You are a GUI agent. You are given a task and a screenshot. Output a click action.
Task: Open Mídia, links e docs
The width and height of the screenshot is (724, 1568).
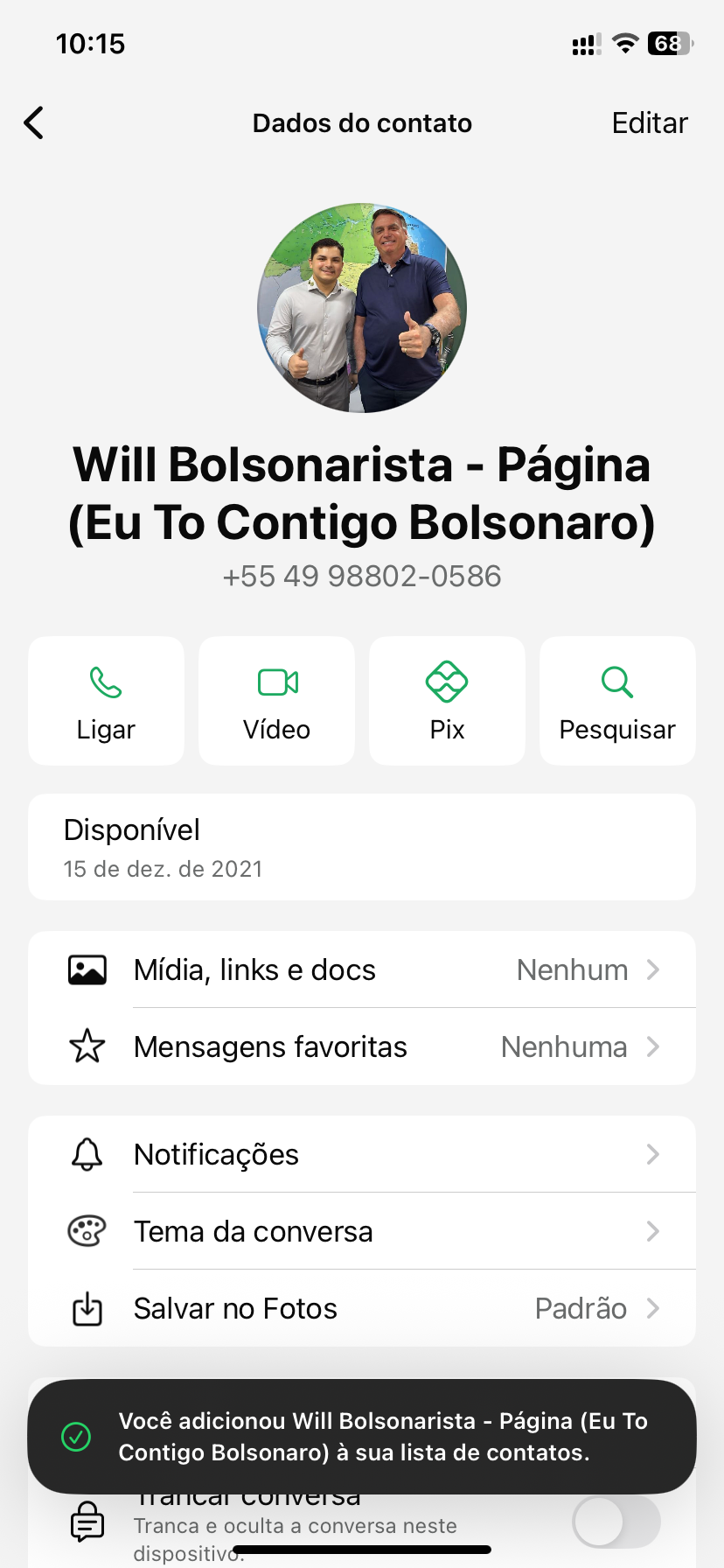pyautogui.click(x=362, y=969)
